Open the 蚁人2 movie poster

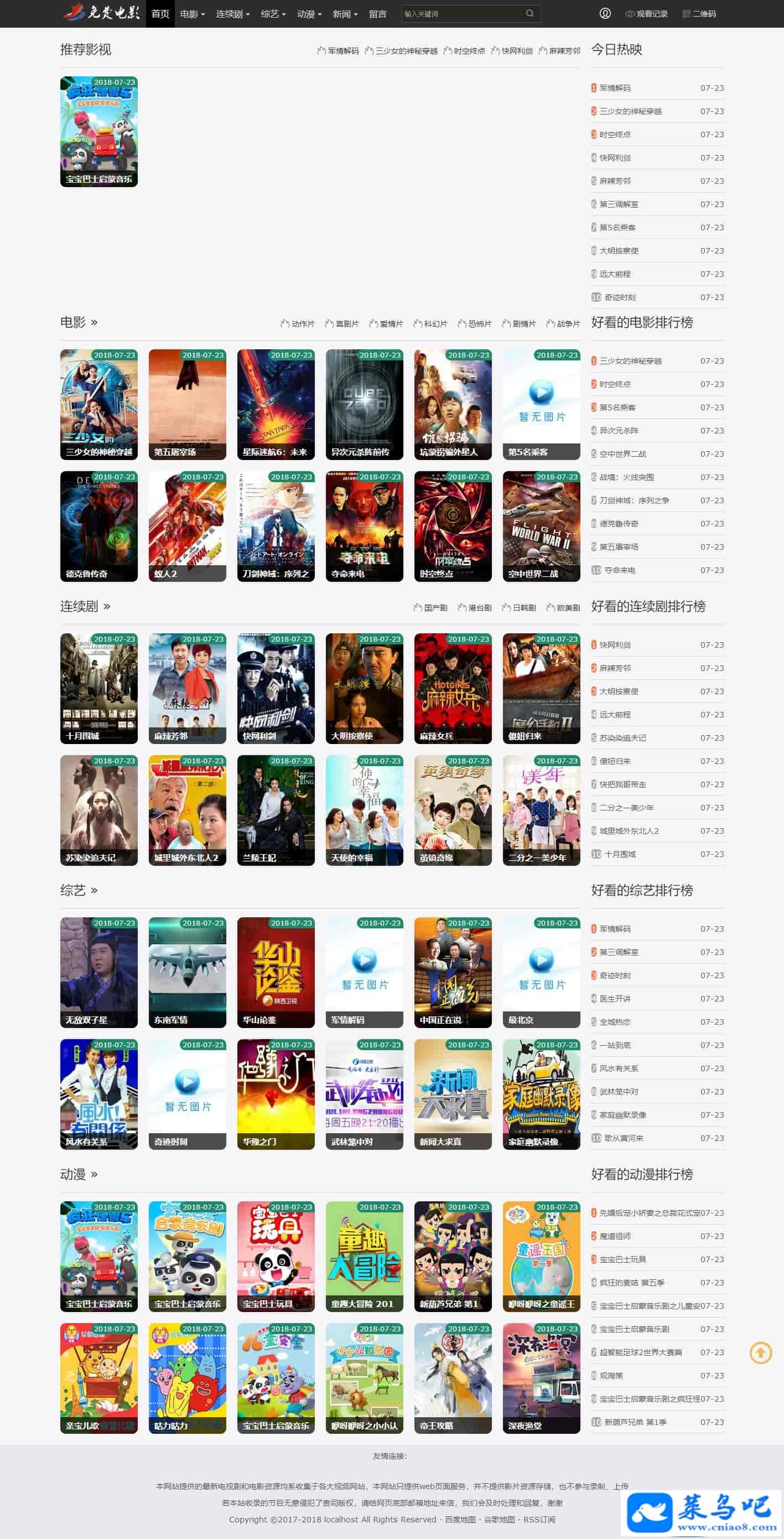(187, 526)
